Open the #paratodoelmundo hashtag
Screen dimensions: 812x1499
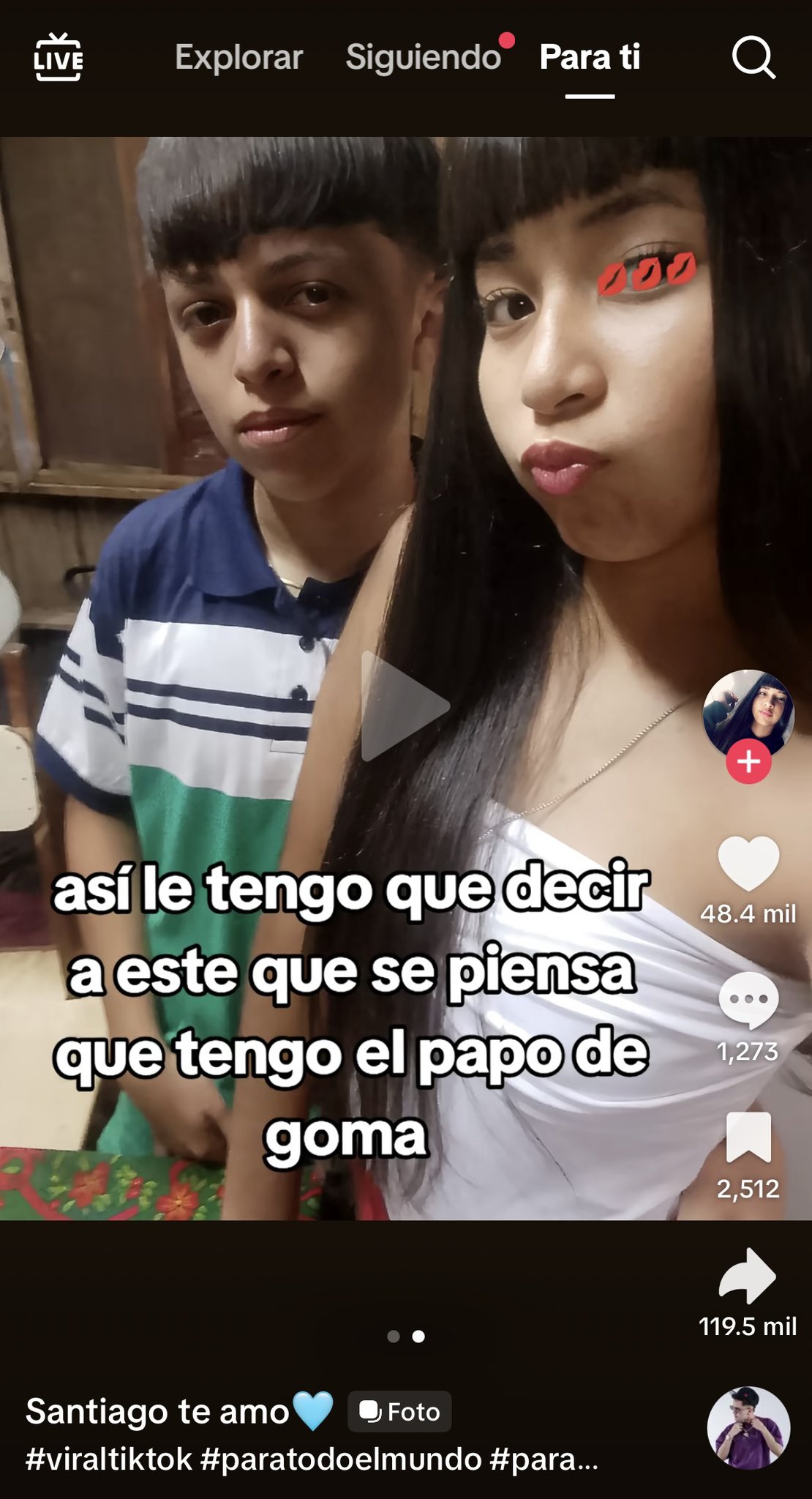pyautogui.click(x=341, y=1459)
